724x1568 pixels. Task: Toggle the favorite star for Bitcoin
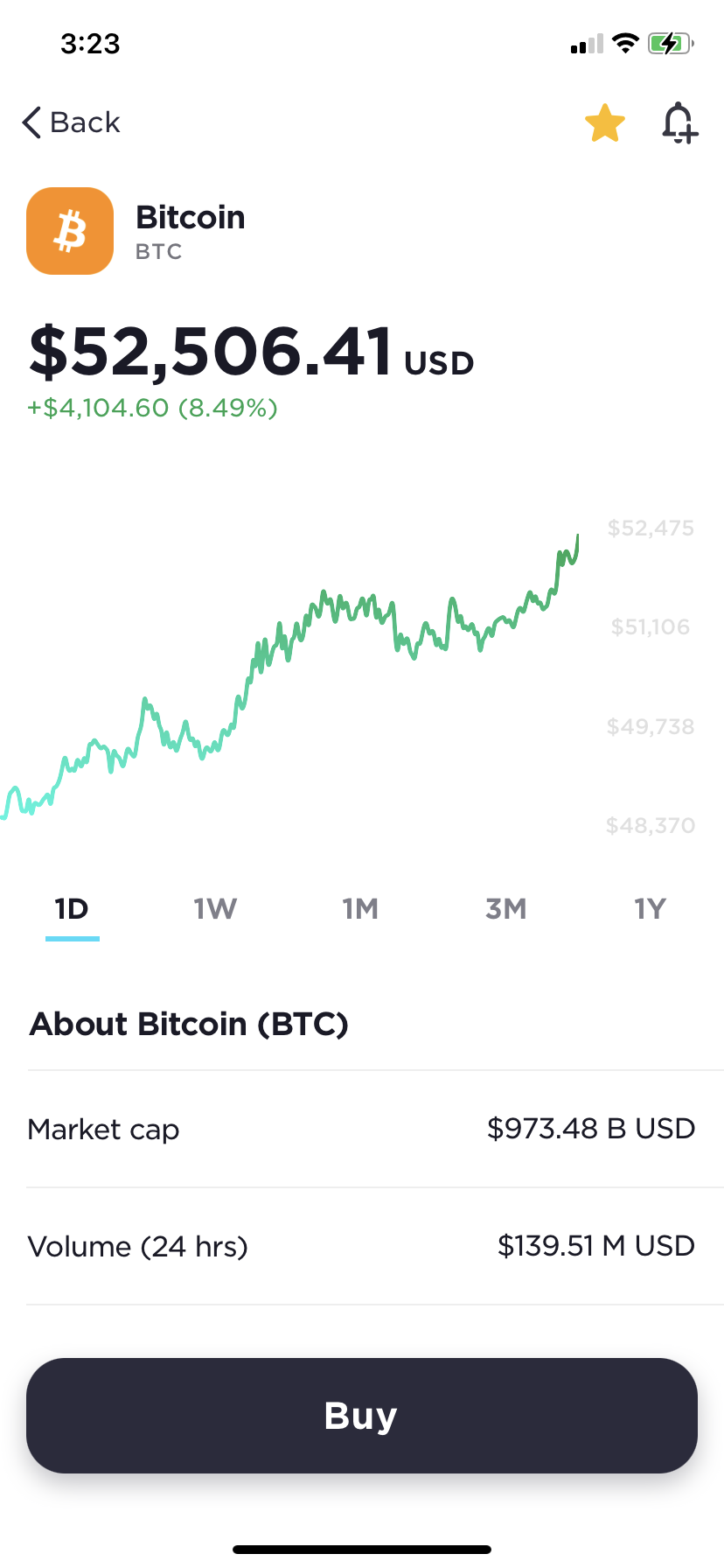(x=605, y=122)
